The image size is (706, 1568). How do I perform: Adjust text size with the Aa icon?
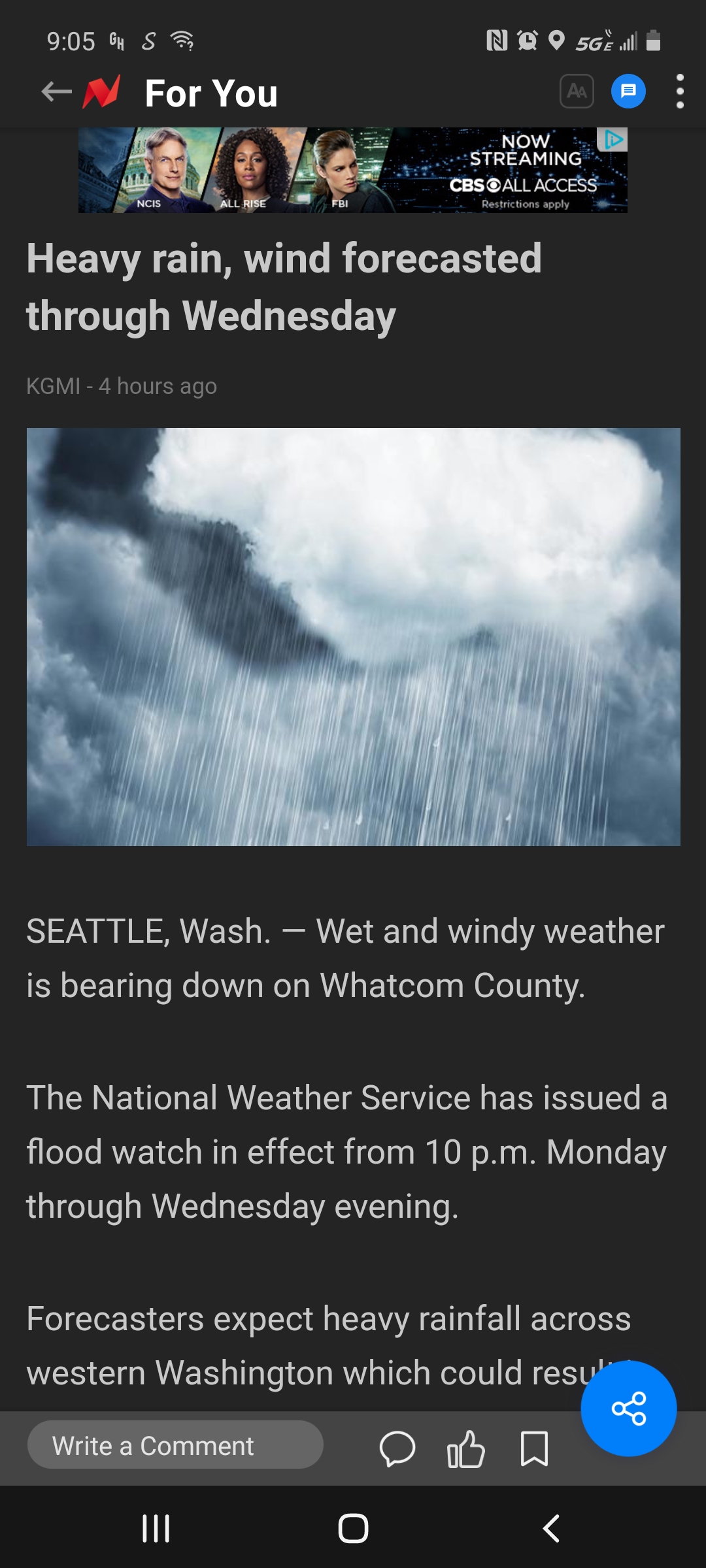[x=577, y=91]
